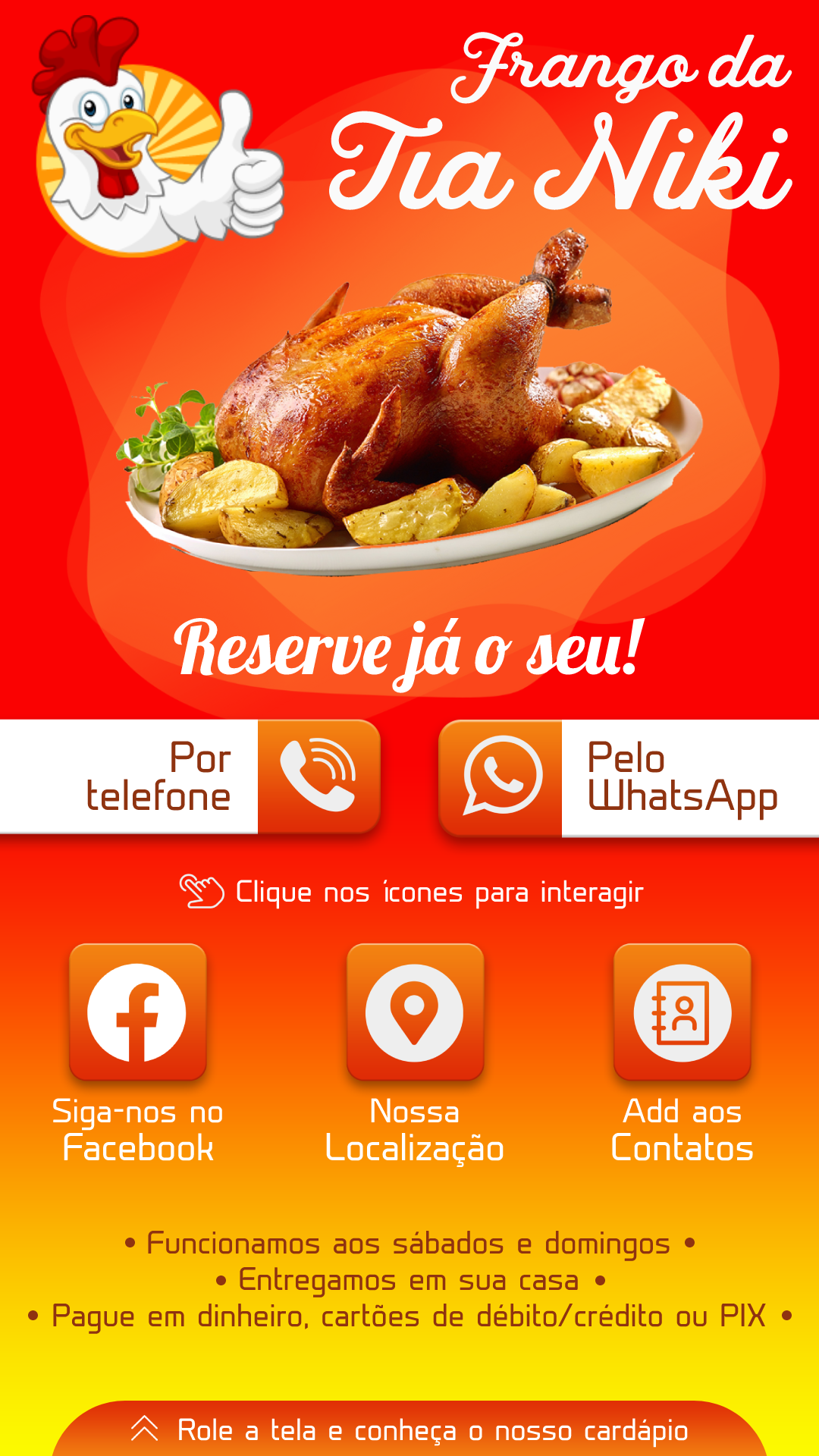Open Siga-nos no Facebook
819x1456 pixels.
(x=137, y=1012)
